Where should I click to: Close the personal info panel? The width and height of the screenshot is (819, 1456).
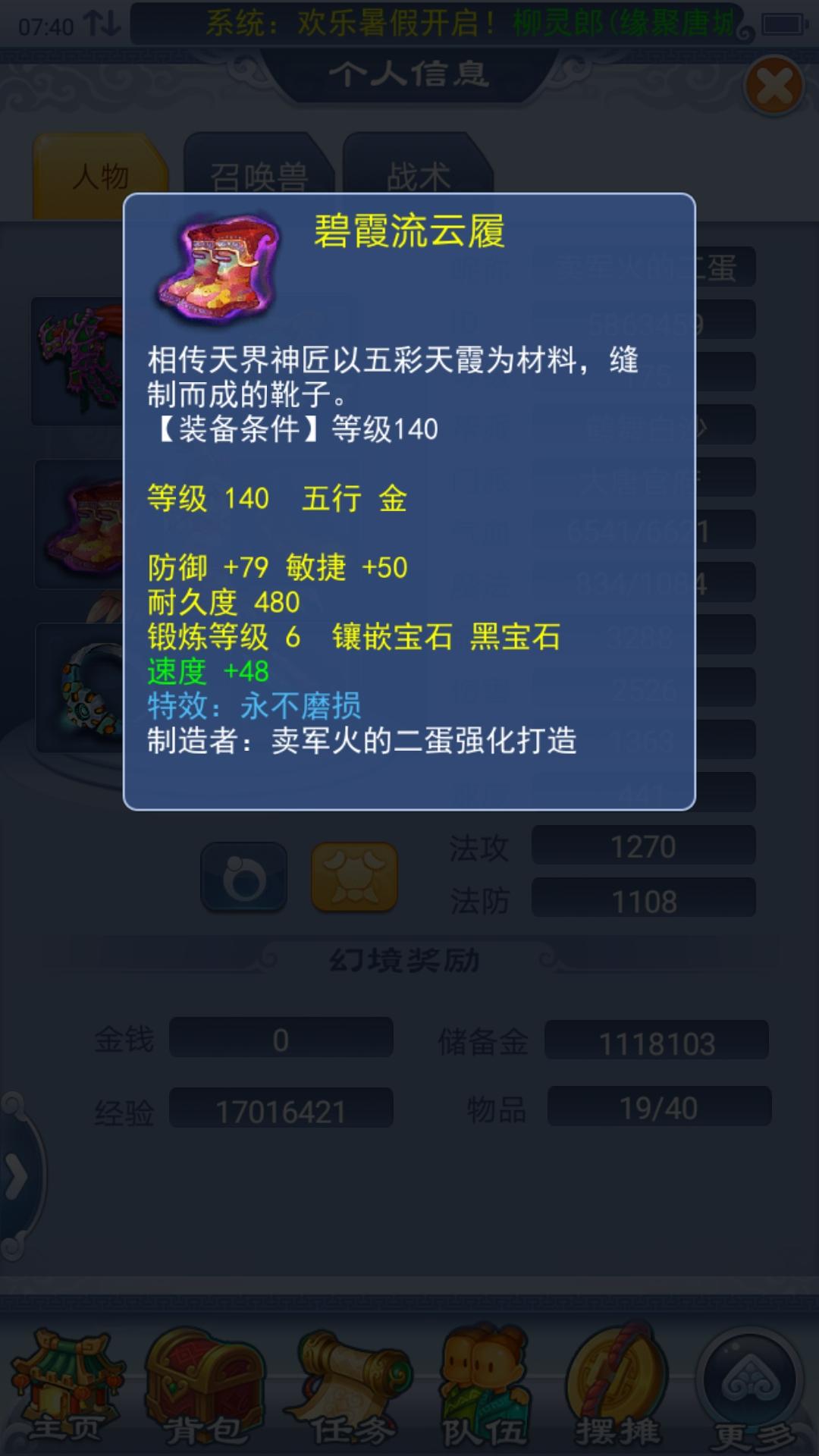tap(773, 86)
